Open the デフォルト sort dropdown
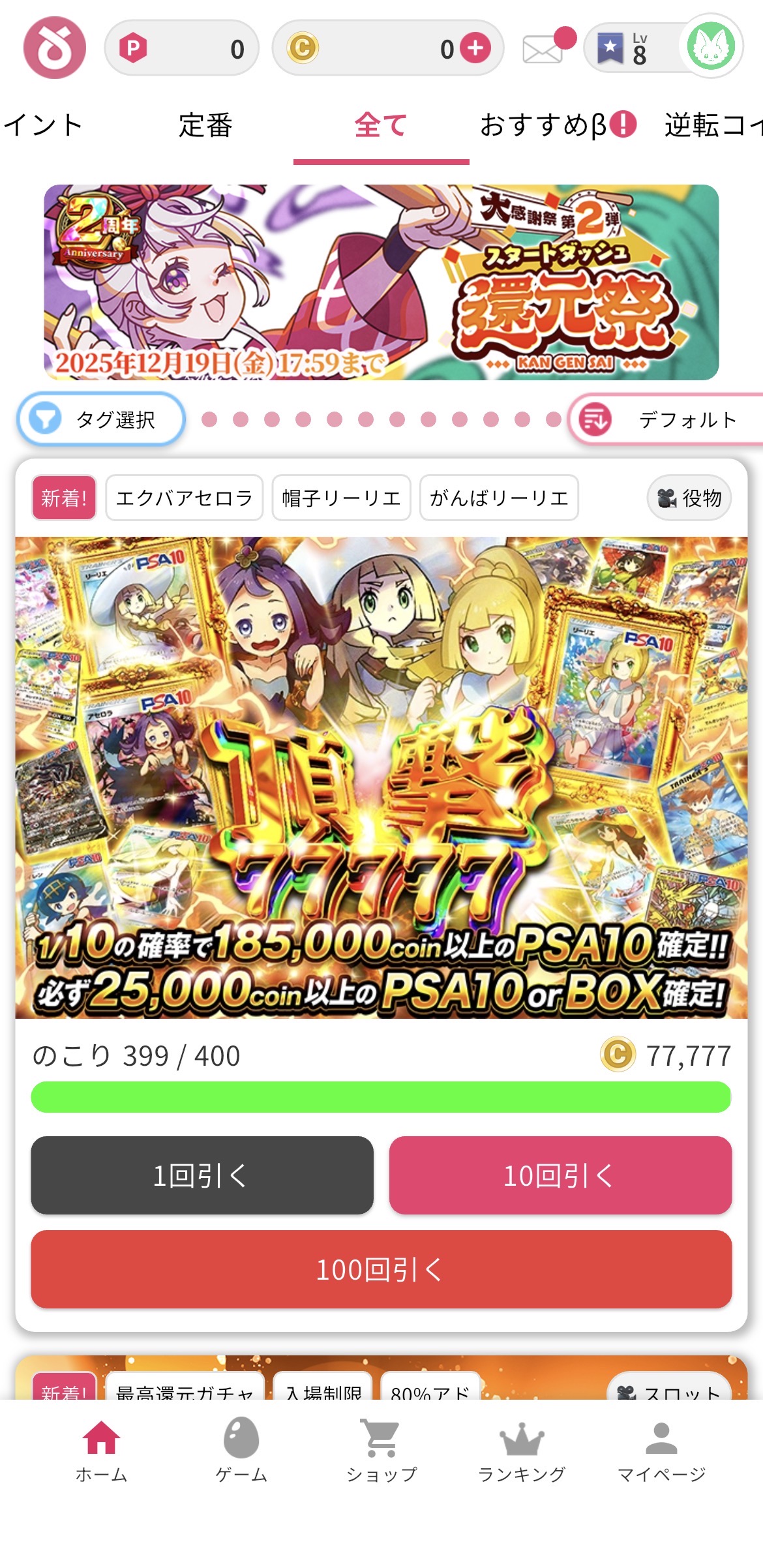This screenshot has height=1568, width=763. tap(665, 419)
